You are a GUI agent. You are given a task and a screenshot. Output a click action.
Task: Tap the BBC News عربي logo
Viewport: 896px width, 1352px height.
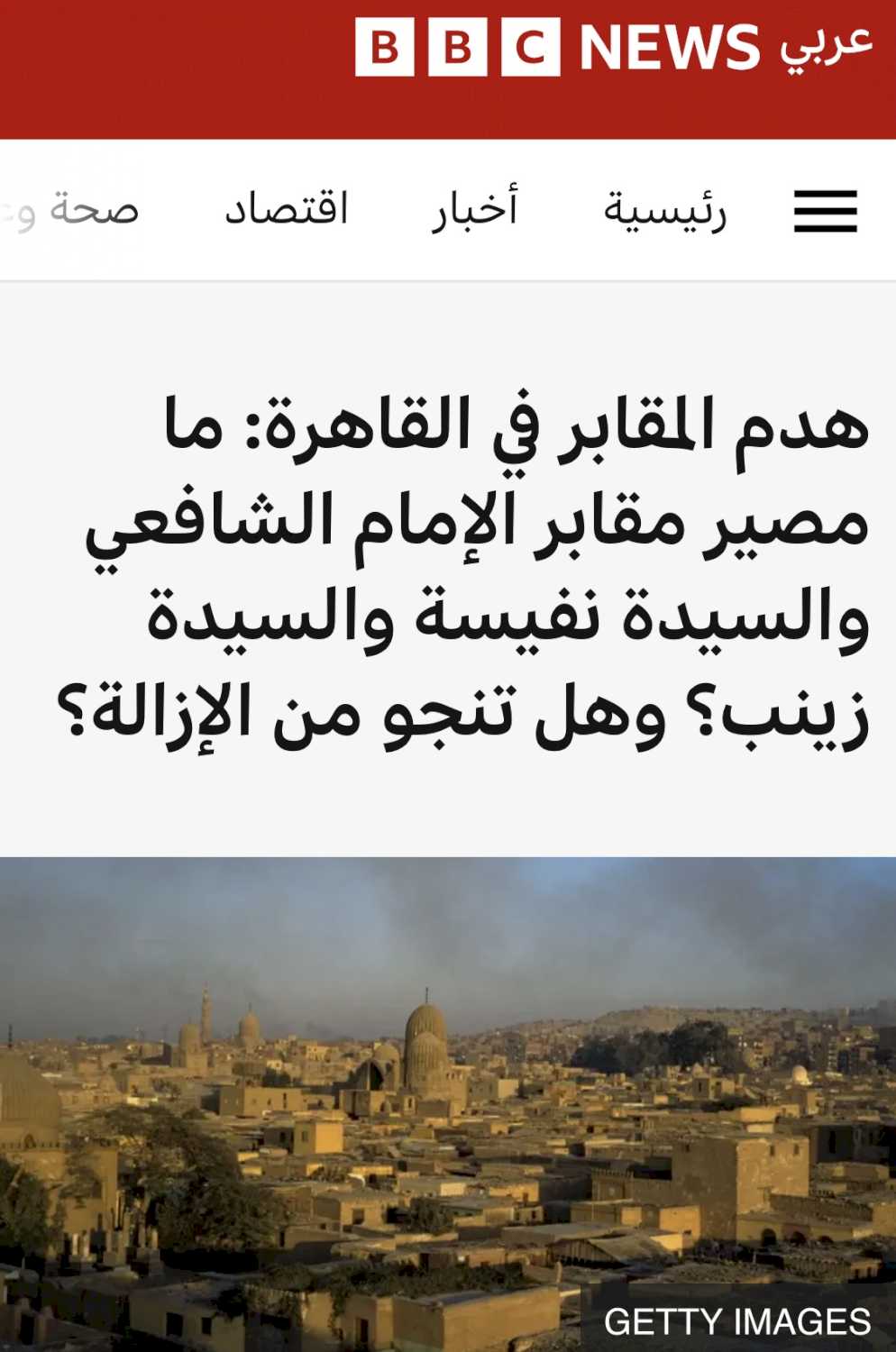[x=613, y=47]
